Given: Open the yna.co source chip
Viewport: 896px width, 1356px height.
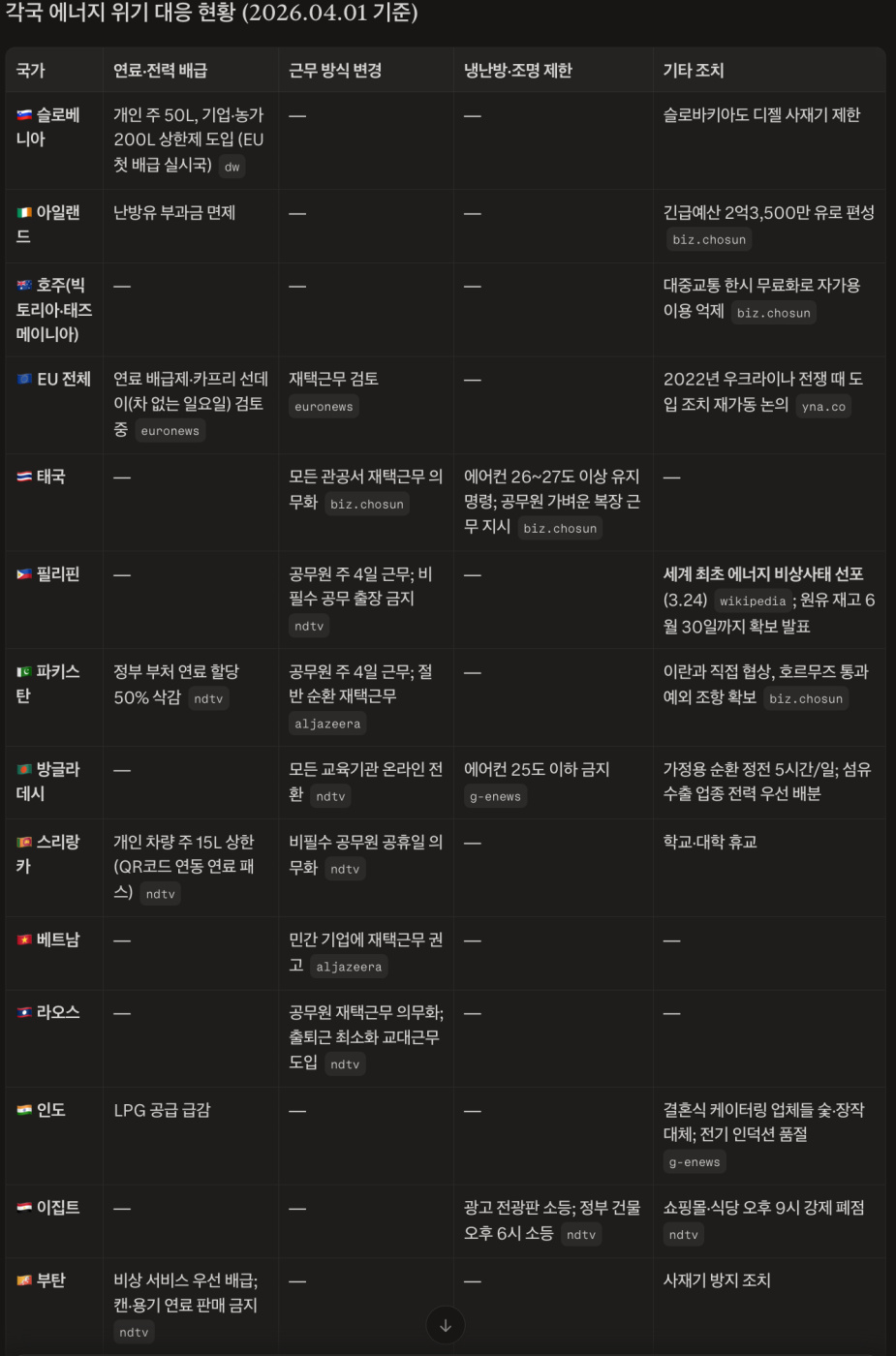Looking at the screenshot, I should point(823,407).
